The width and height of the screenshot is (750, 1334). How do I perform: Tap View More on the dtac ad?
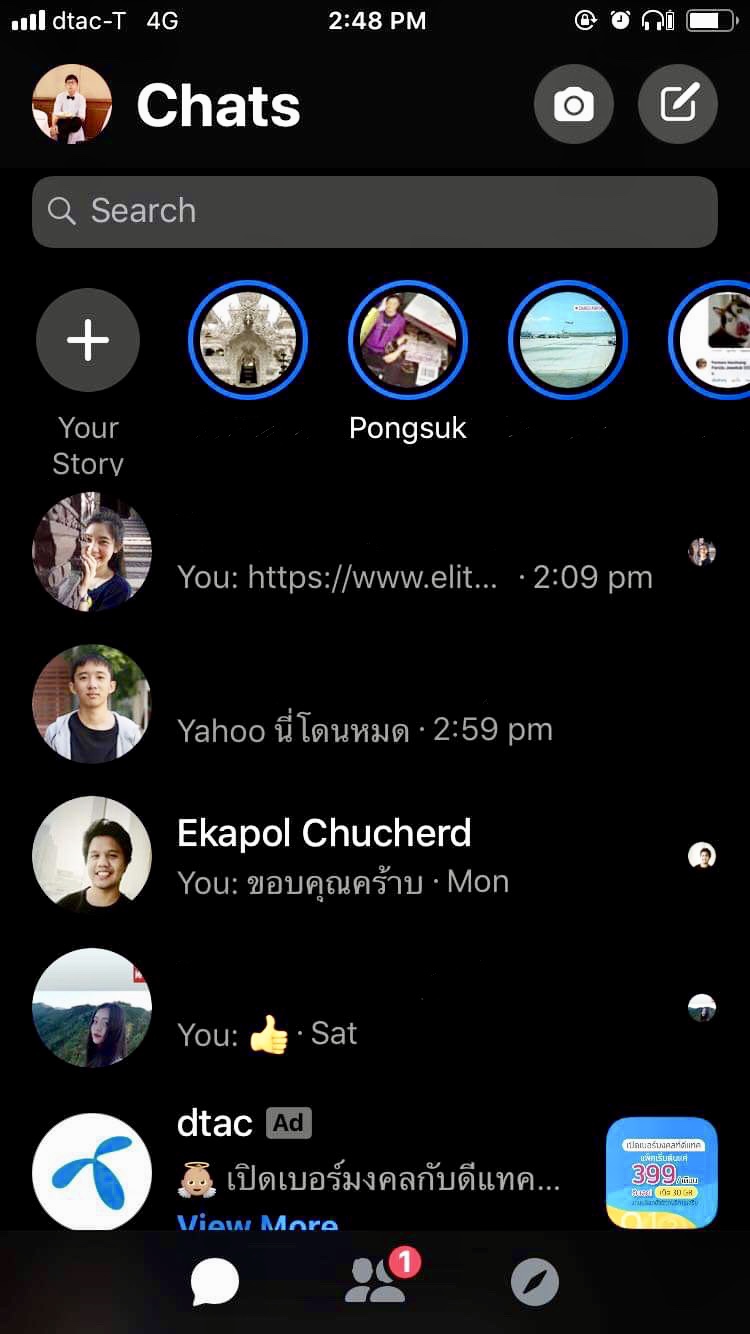coord(258,1221)
